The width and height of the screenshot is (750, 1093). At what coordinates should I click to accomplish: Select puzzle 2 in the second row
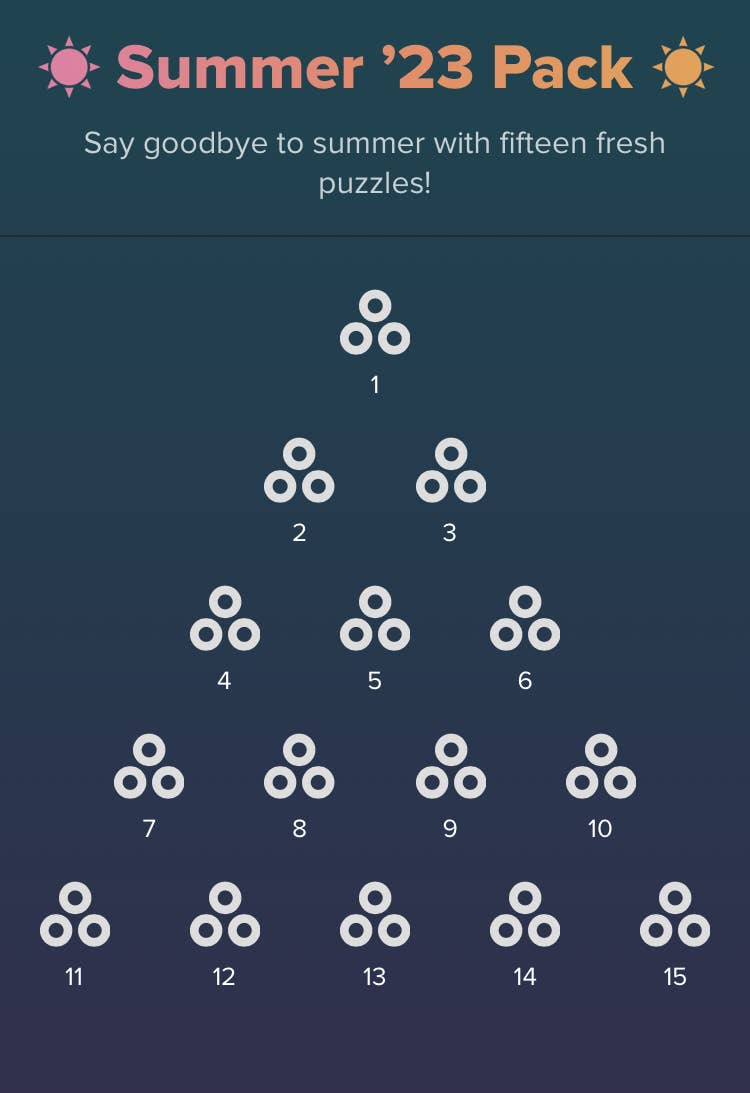[x=300, y=470]
